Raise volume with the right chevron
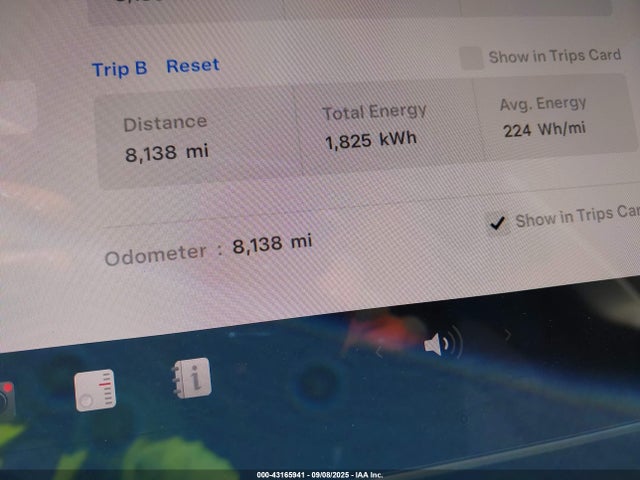This screenshot has width=640, height=480. point(507,336)
